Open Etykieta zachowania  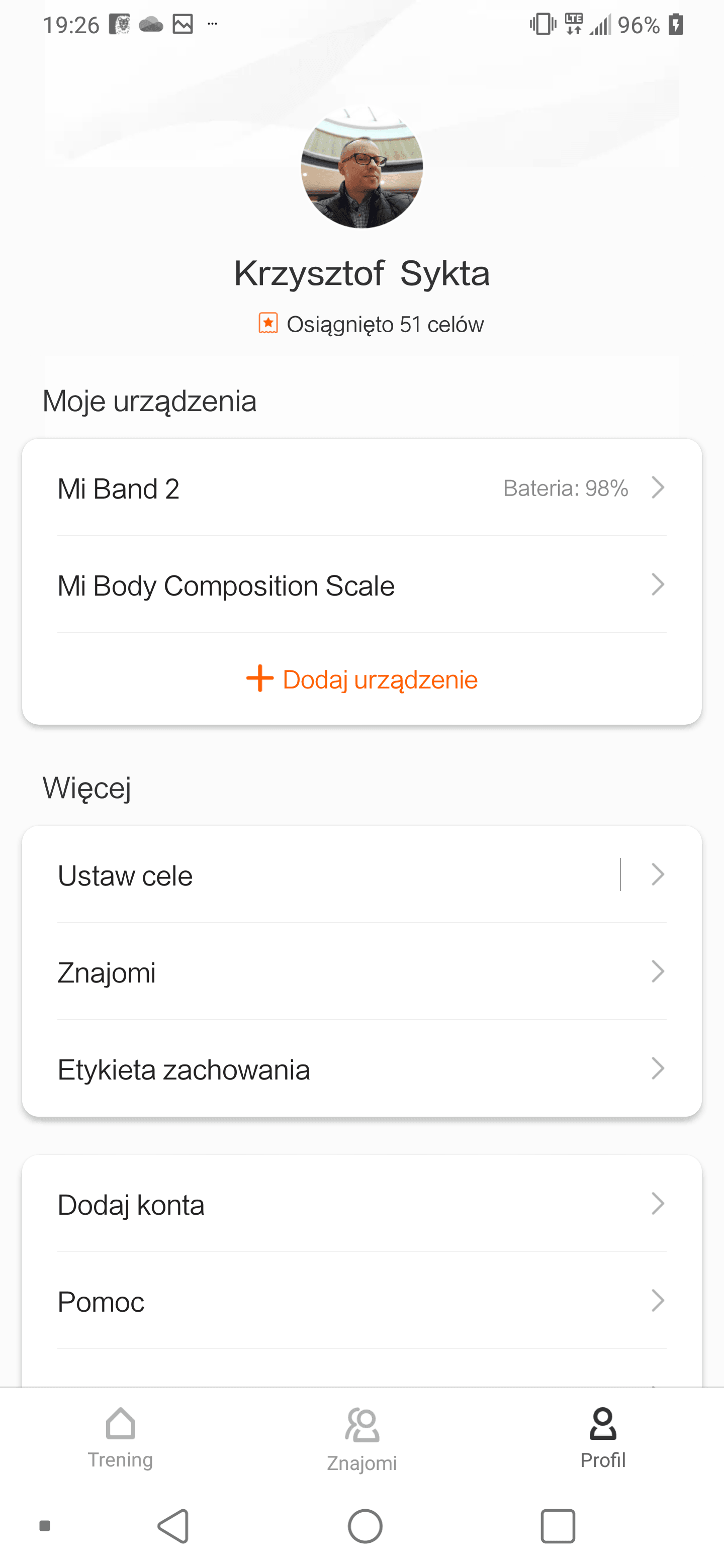coord(361,1069)
